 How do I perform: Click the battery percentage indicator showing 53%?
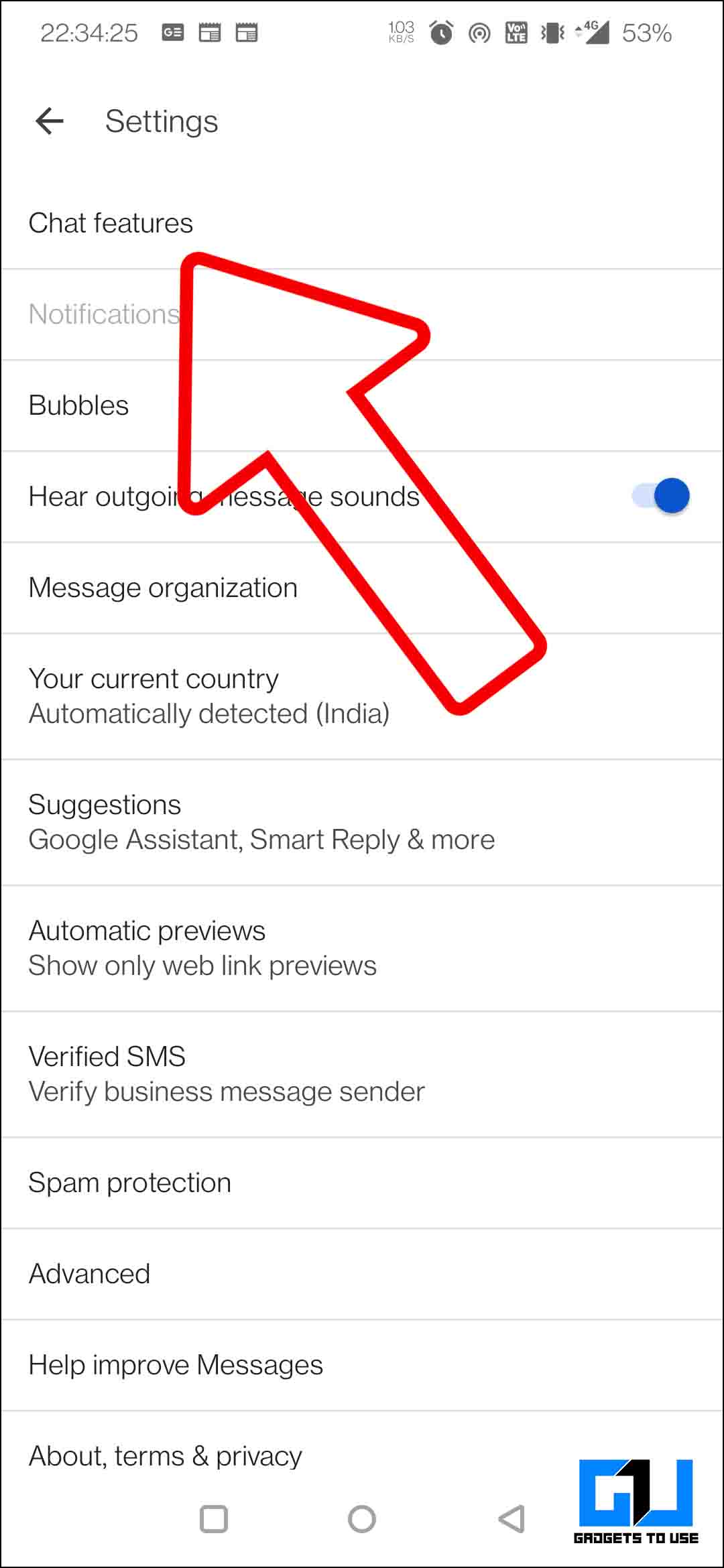coord(647,32)
